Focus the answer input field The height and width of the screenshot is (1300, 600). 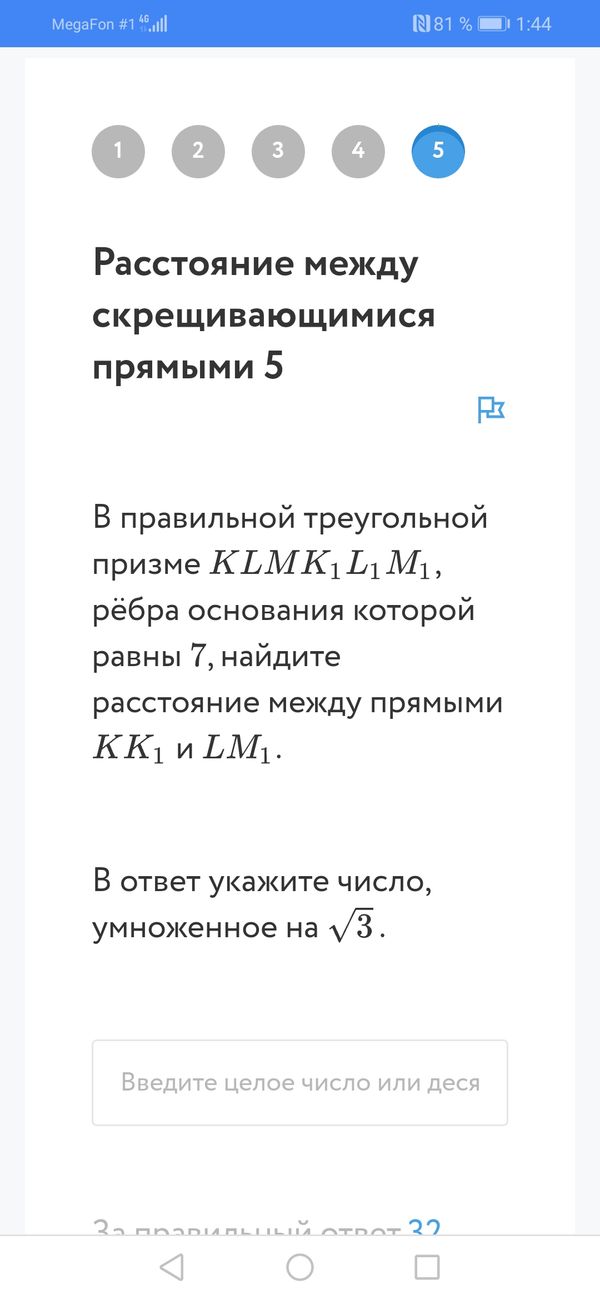point(300,1082)
